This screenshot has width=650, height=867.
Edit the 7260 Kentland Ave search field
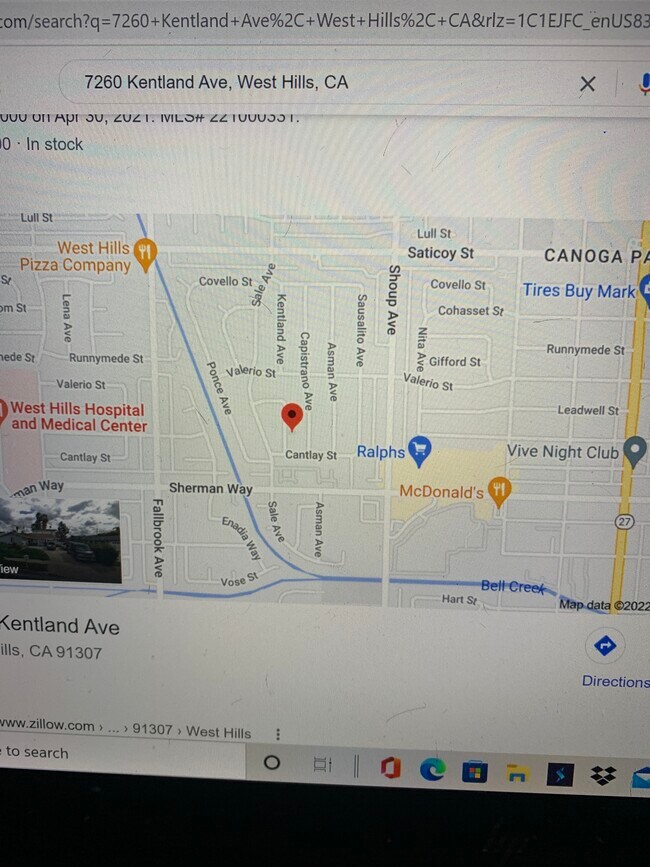tap(300, 83)
